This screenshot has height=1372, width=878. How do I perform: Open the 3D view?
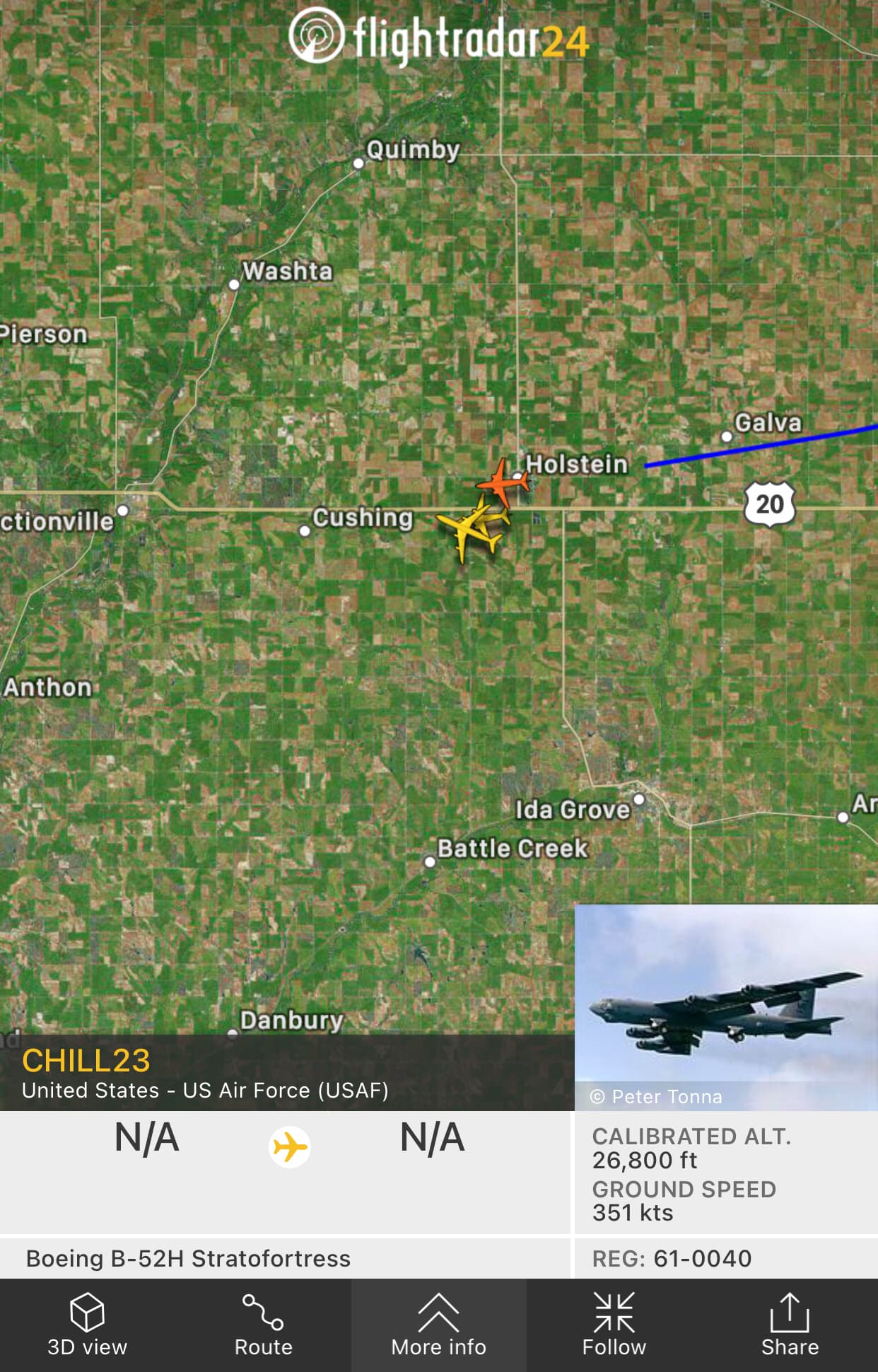click(87, 1325)
